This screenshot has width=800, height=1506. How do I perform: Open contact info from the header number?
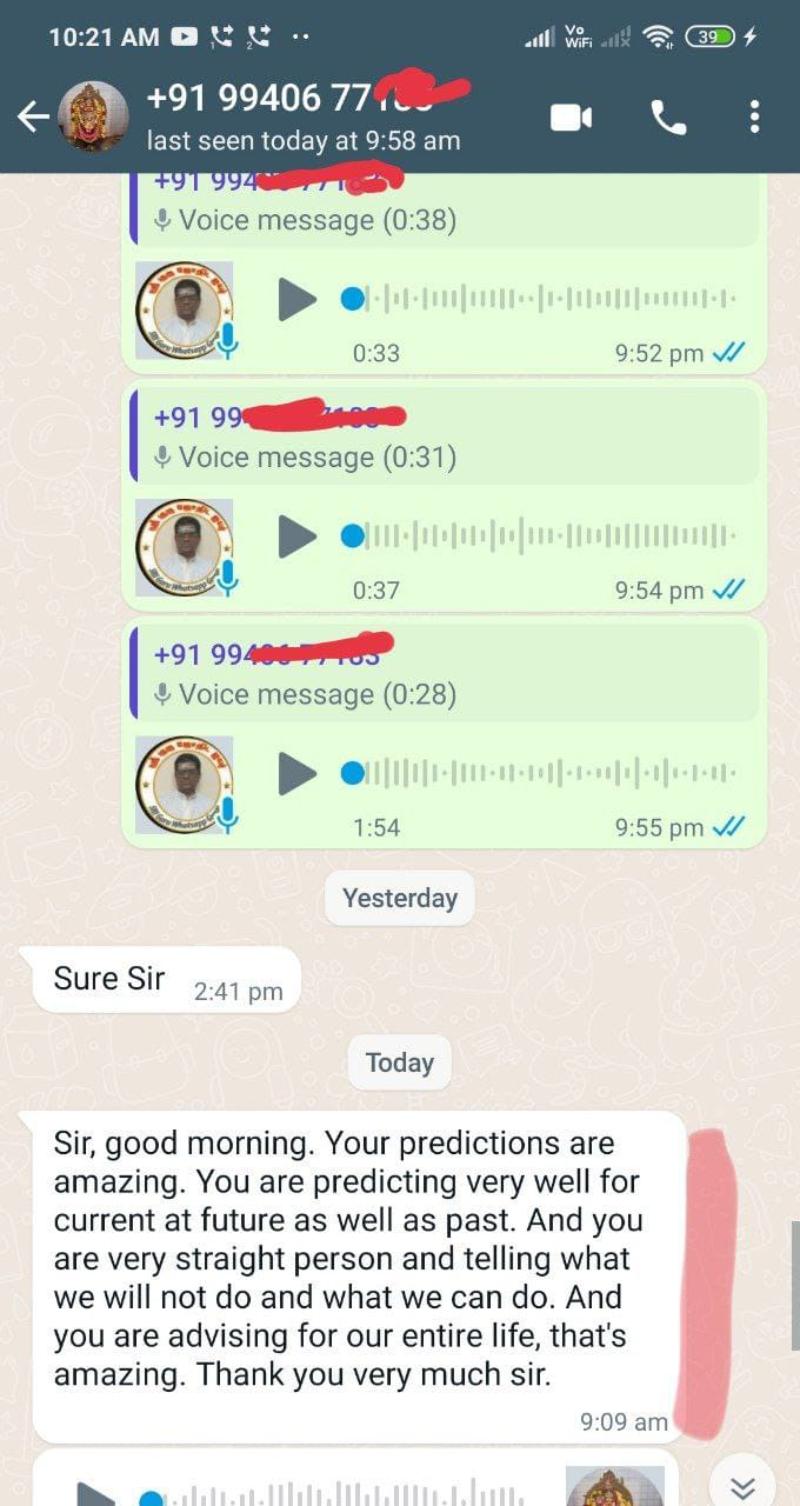(x=300, y=116)
